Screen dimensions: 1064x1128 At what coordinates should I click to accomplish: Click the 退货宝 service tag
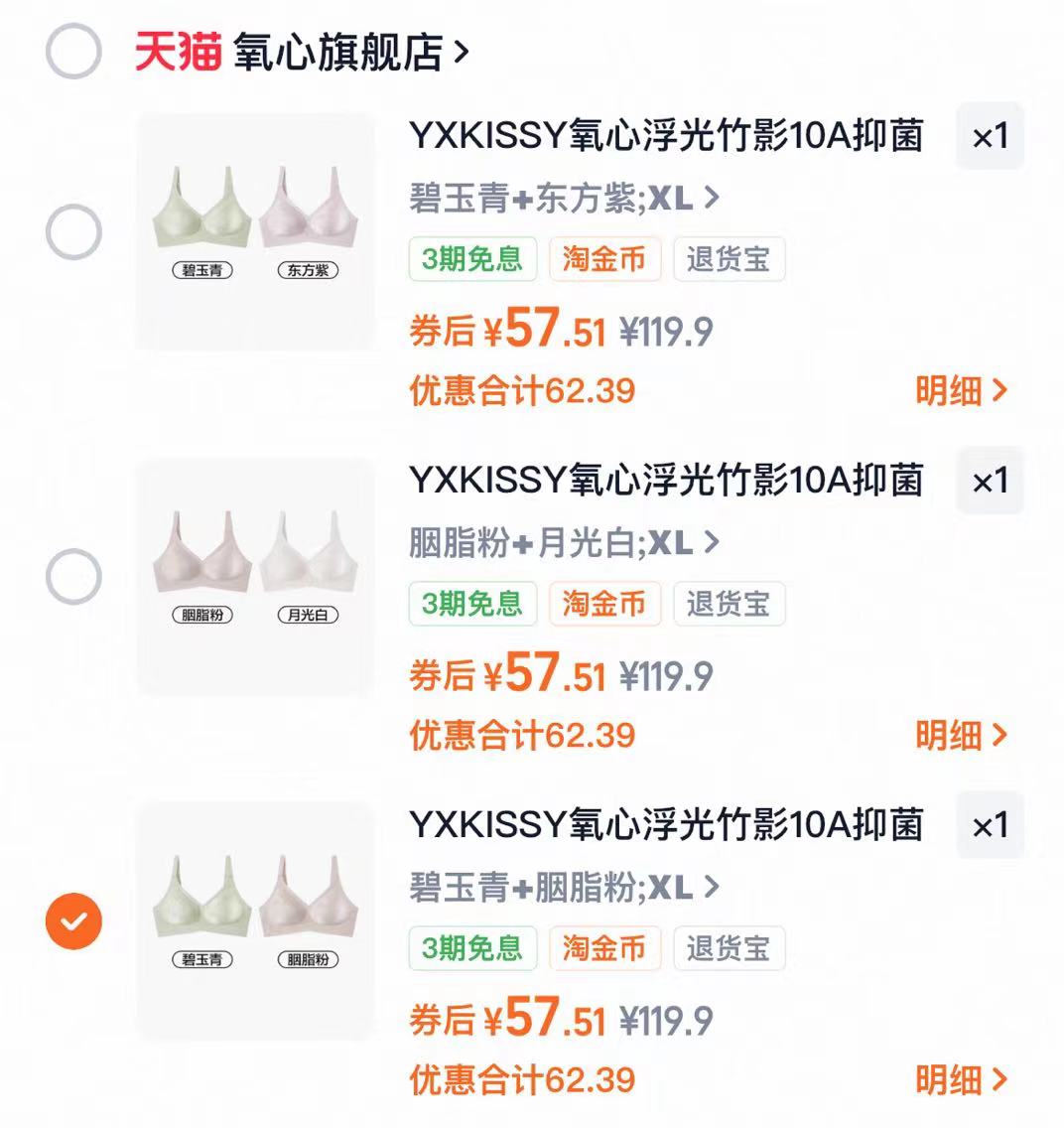pyautogui.click(x=730, y=259)
